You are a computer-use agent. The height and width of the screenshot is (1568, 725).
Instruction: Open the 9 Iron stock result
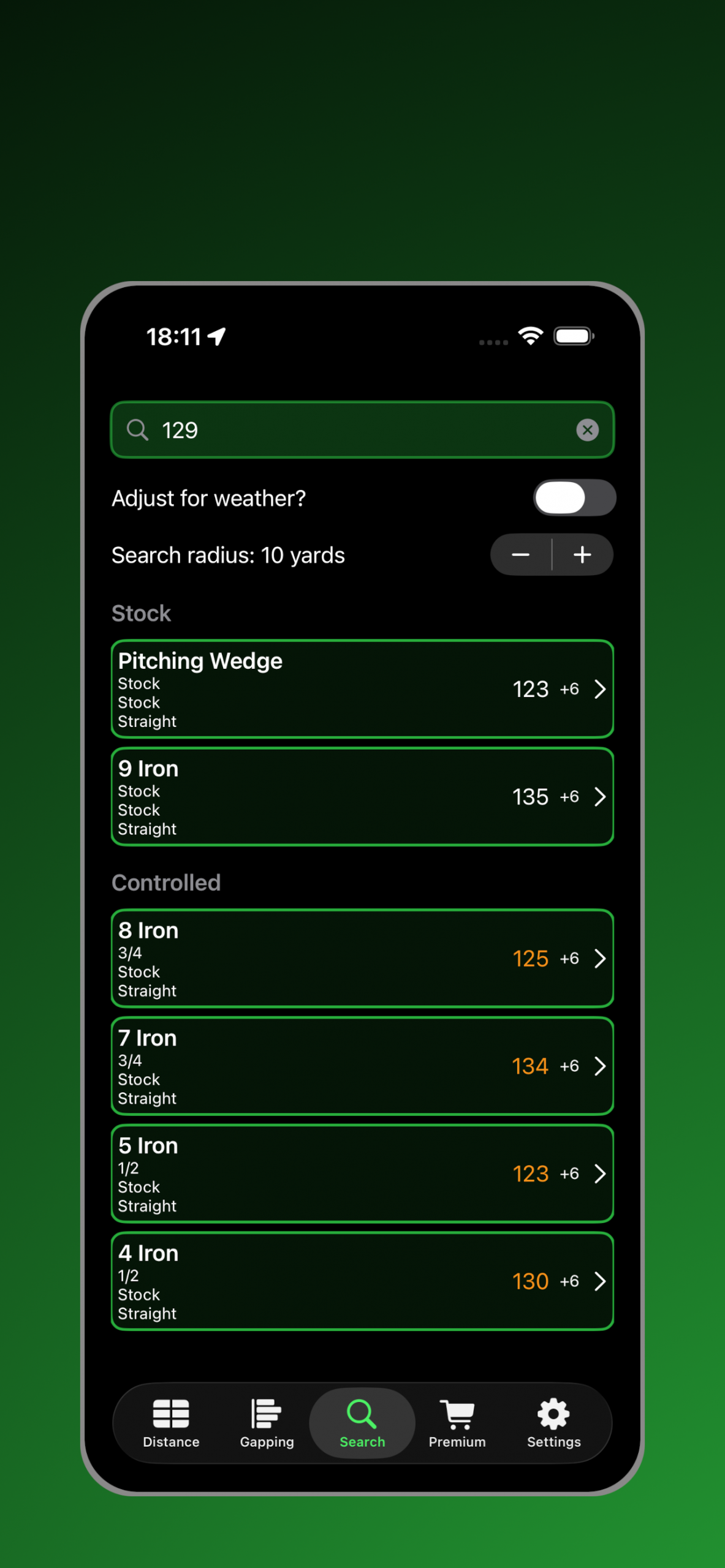pos(362,796)
